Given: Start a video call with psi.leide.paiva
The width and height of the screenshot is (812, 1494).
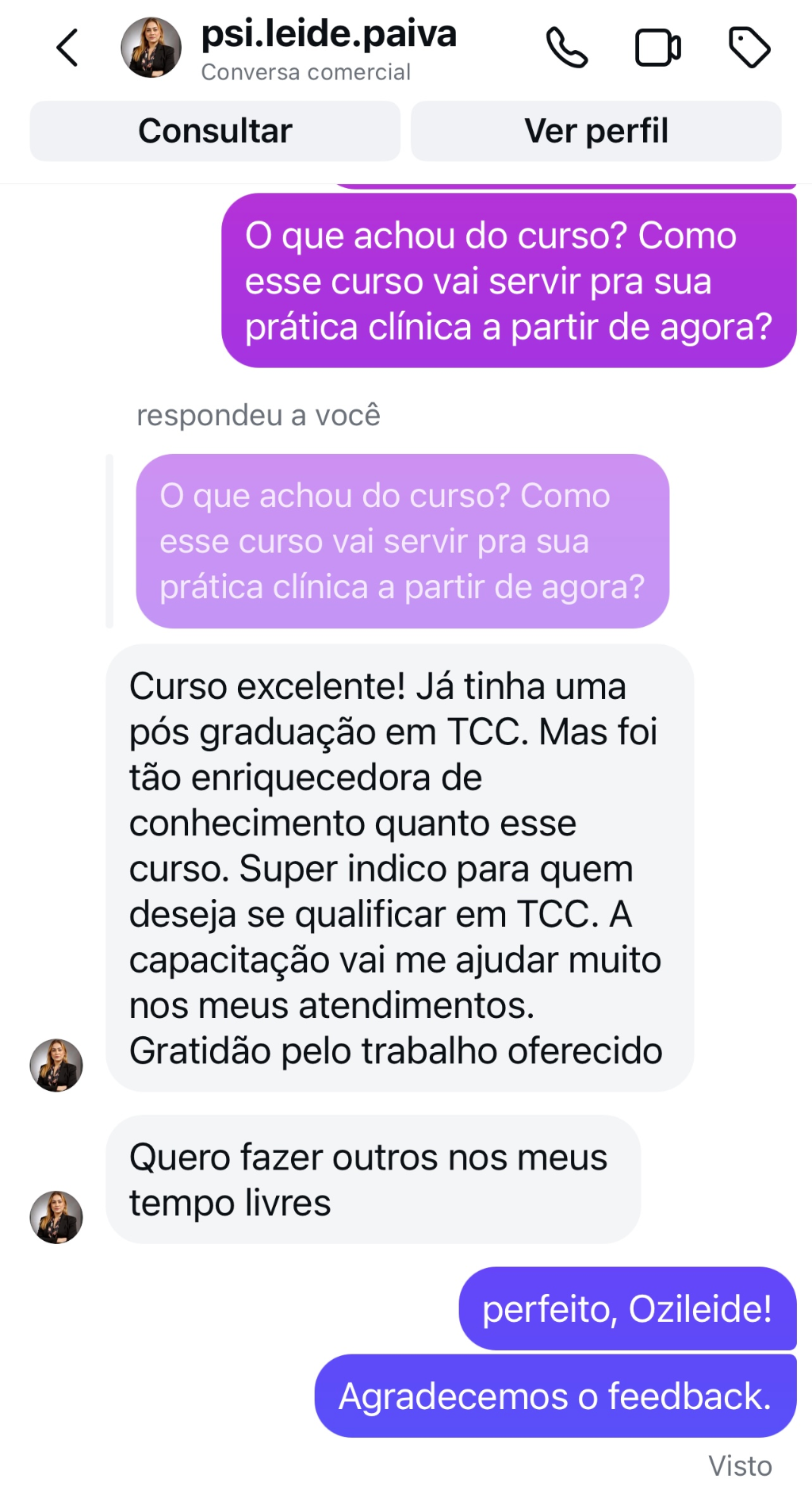Looking at the screenshot, I should tap(657, 48).
